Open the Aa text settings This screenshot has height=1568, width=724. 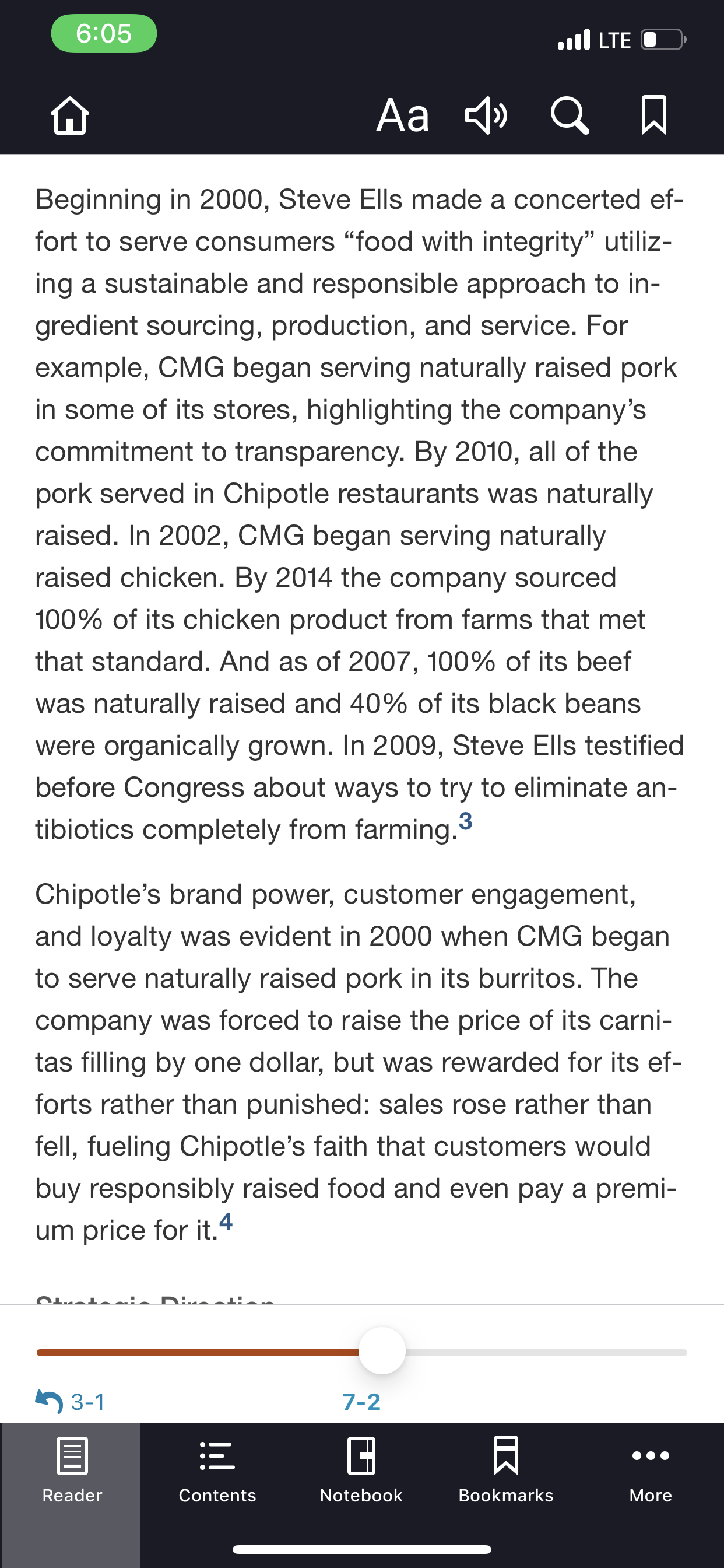[x=403, y=116]
